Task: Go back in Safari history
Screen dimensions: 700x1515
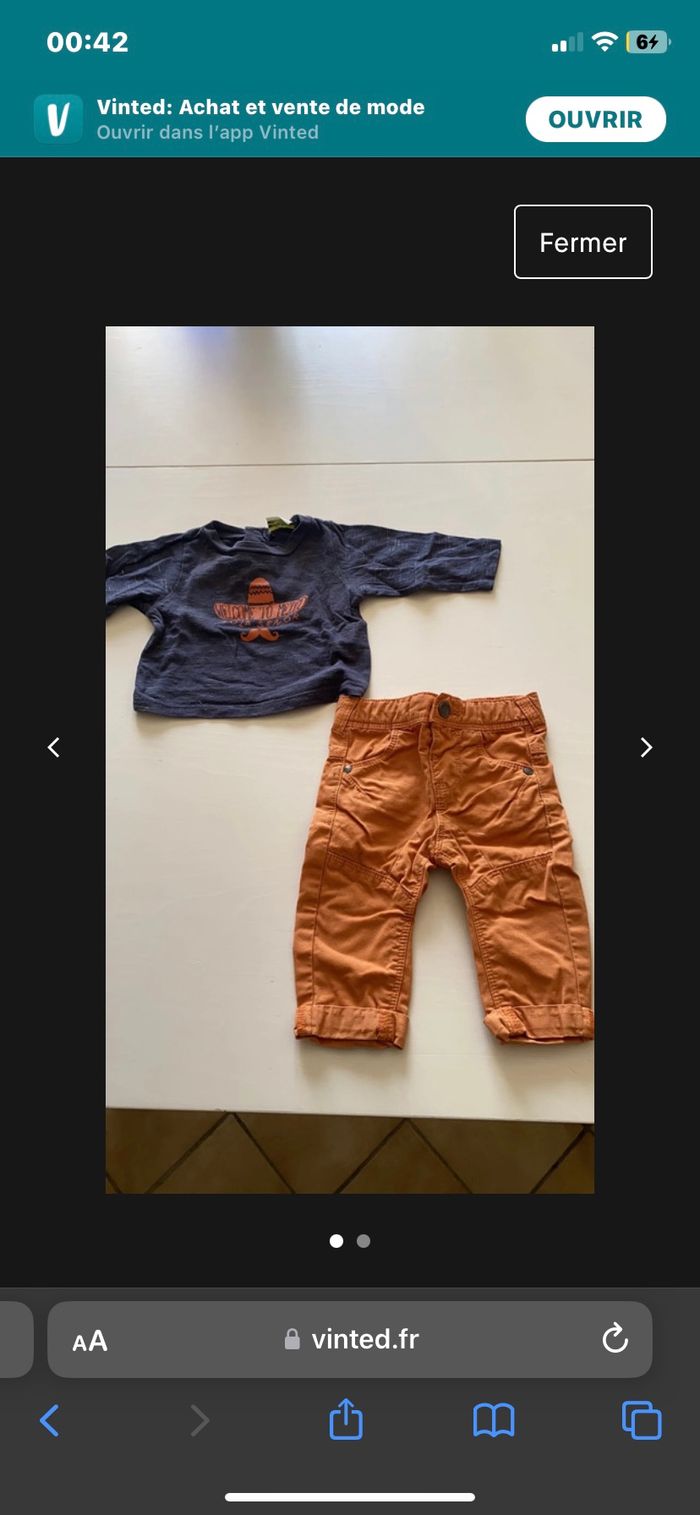Action: click(x=49, y=1420)
